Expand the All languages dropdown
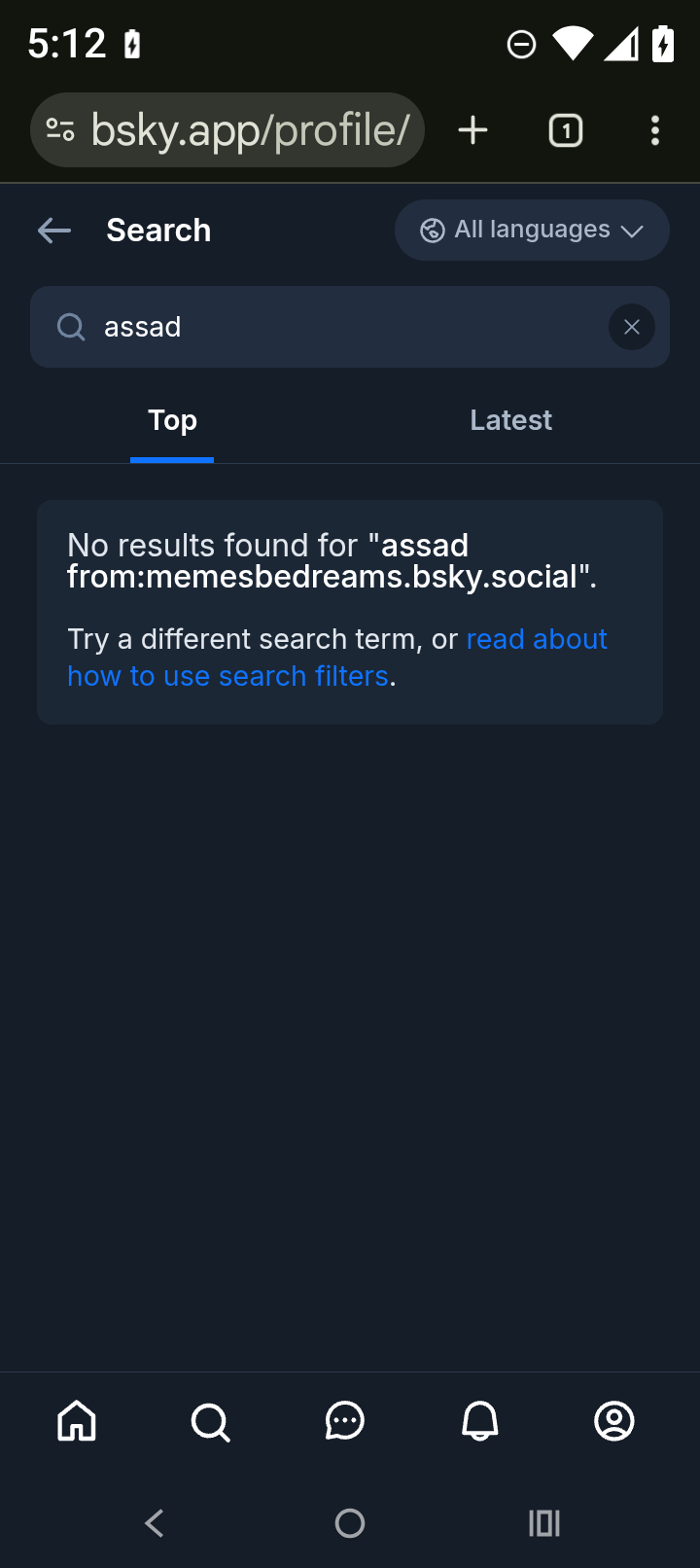This screenshot has height=1568, width=700. coord(532,231)
